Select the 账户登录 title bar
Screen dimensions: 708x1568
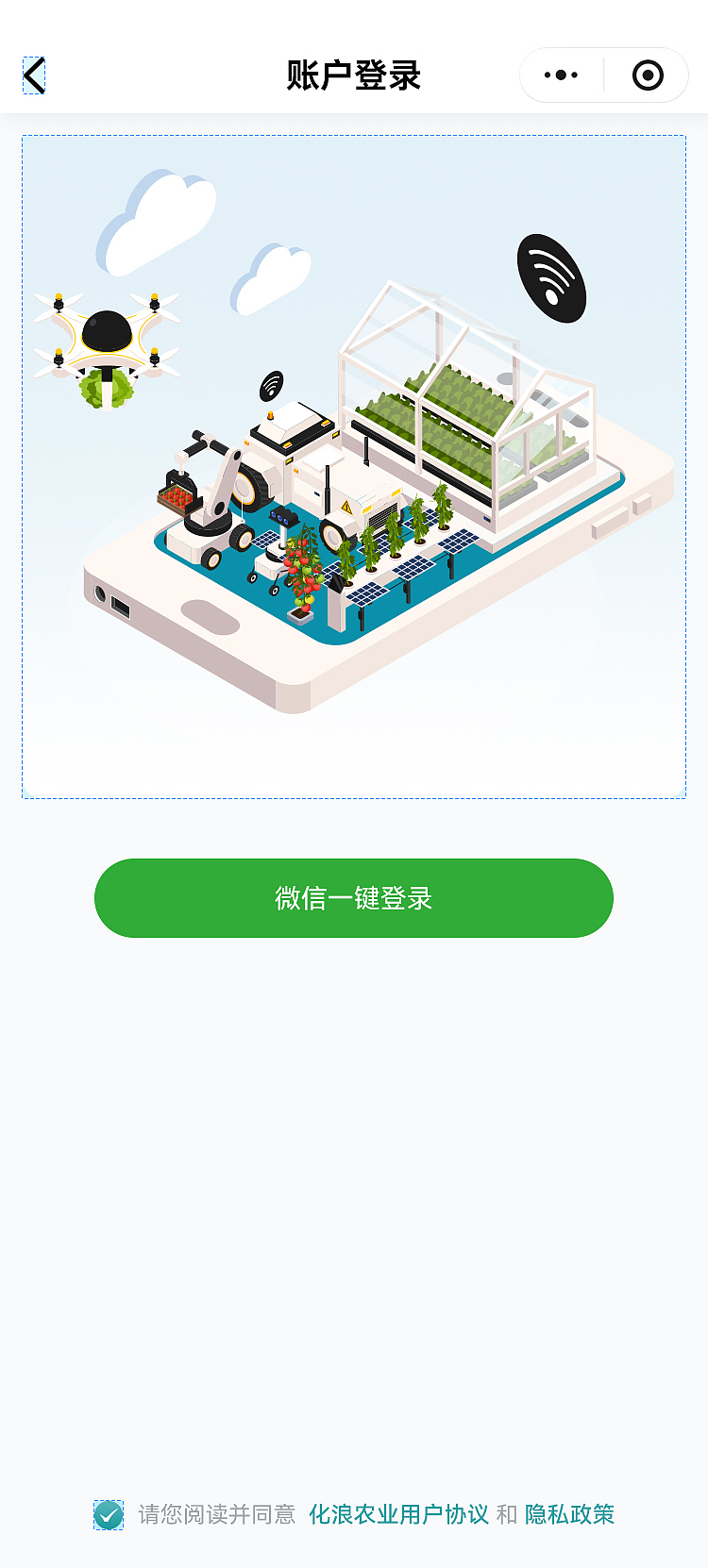click(354, 75)
